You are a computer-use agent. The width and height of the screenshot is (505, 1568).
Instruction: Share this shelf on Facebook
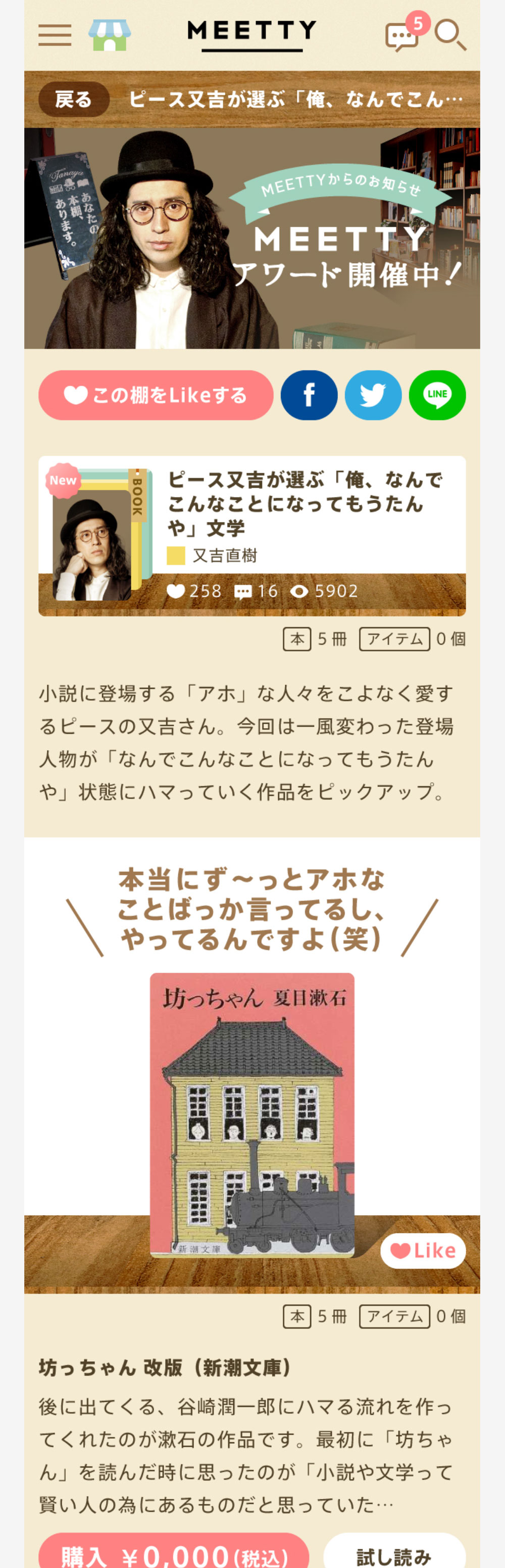tap(309, 395)
